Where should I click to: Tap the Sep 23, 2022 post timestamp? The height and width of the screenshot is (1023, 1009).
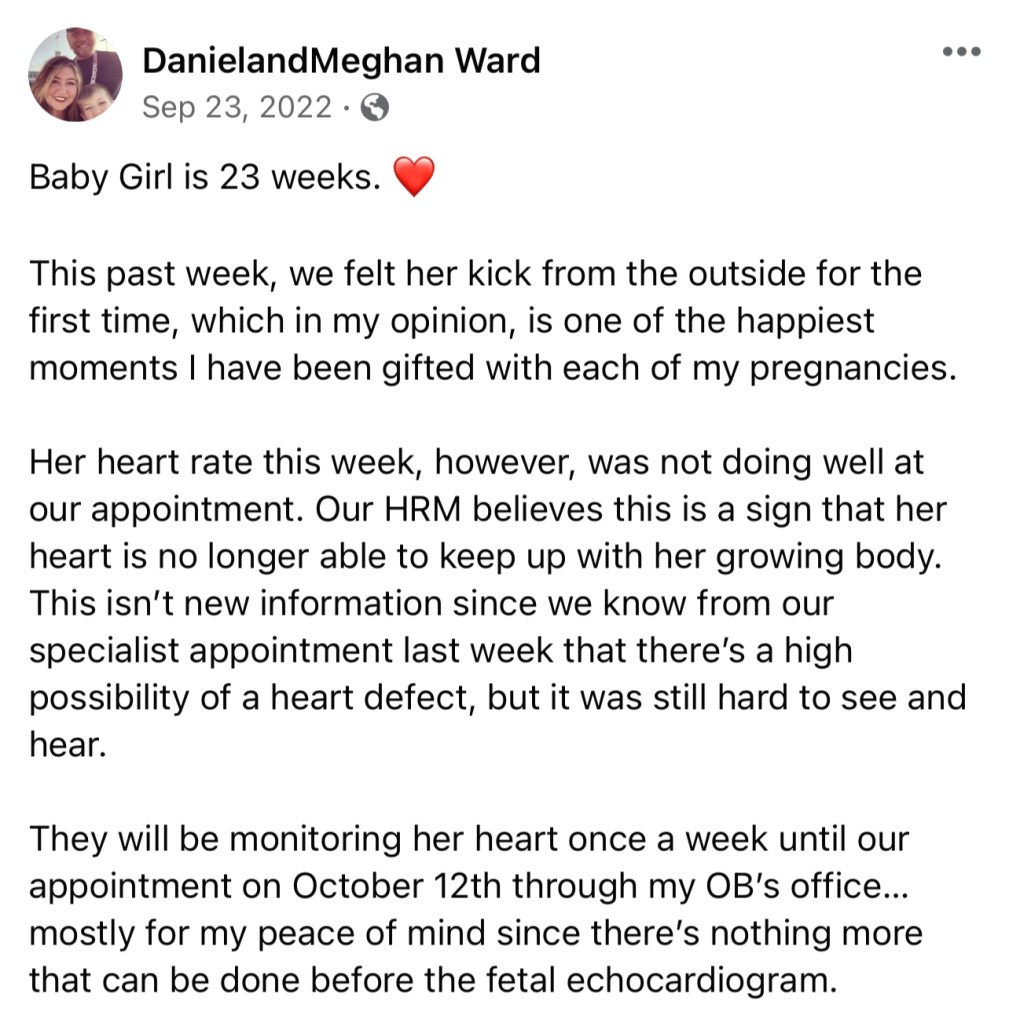pos(237,107)
